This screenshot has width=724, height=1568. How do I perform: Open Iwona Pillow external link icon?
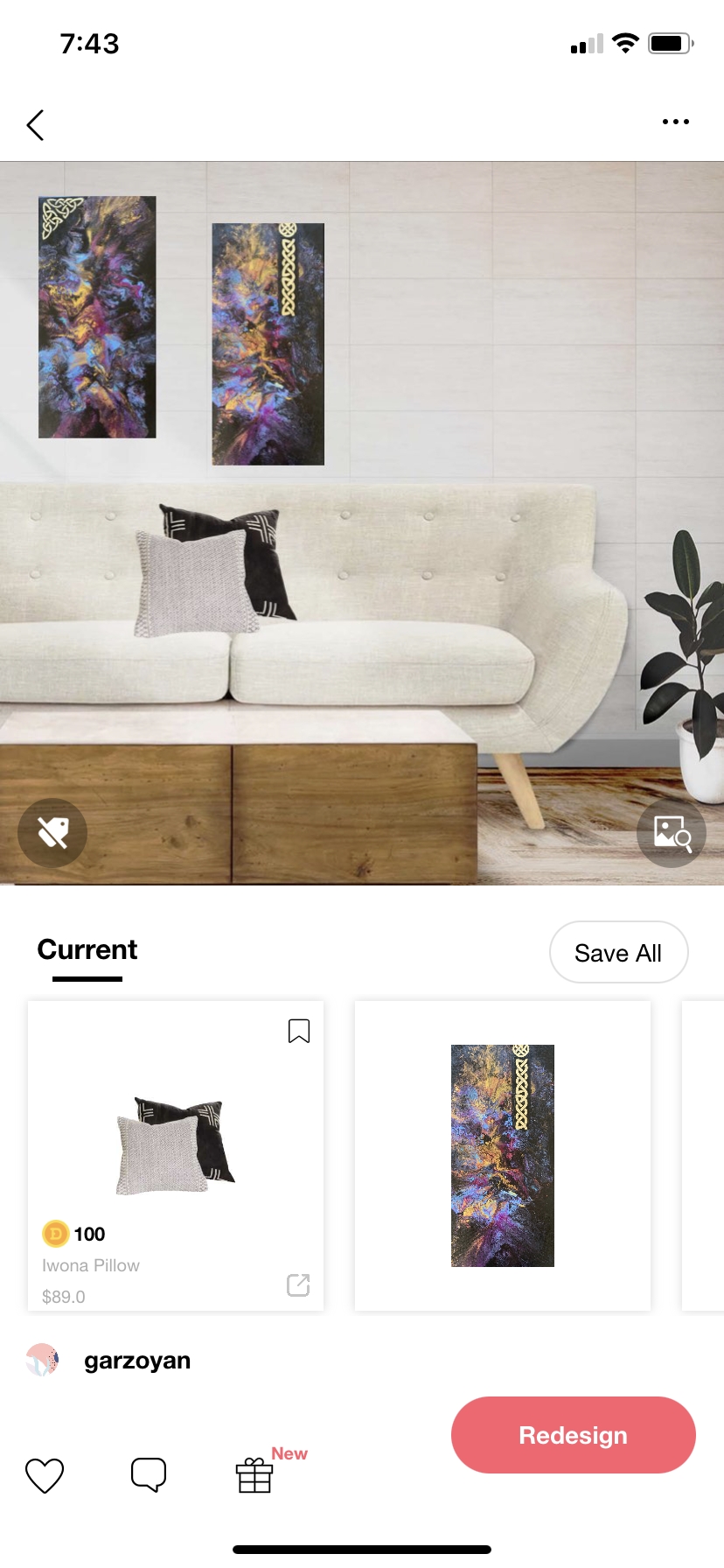tap(298, 1284)
